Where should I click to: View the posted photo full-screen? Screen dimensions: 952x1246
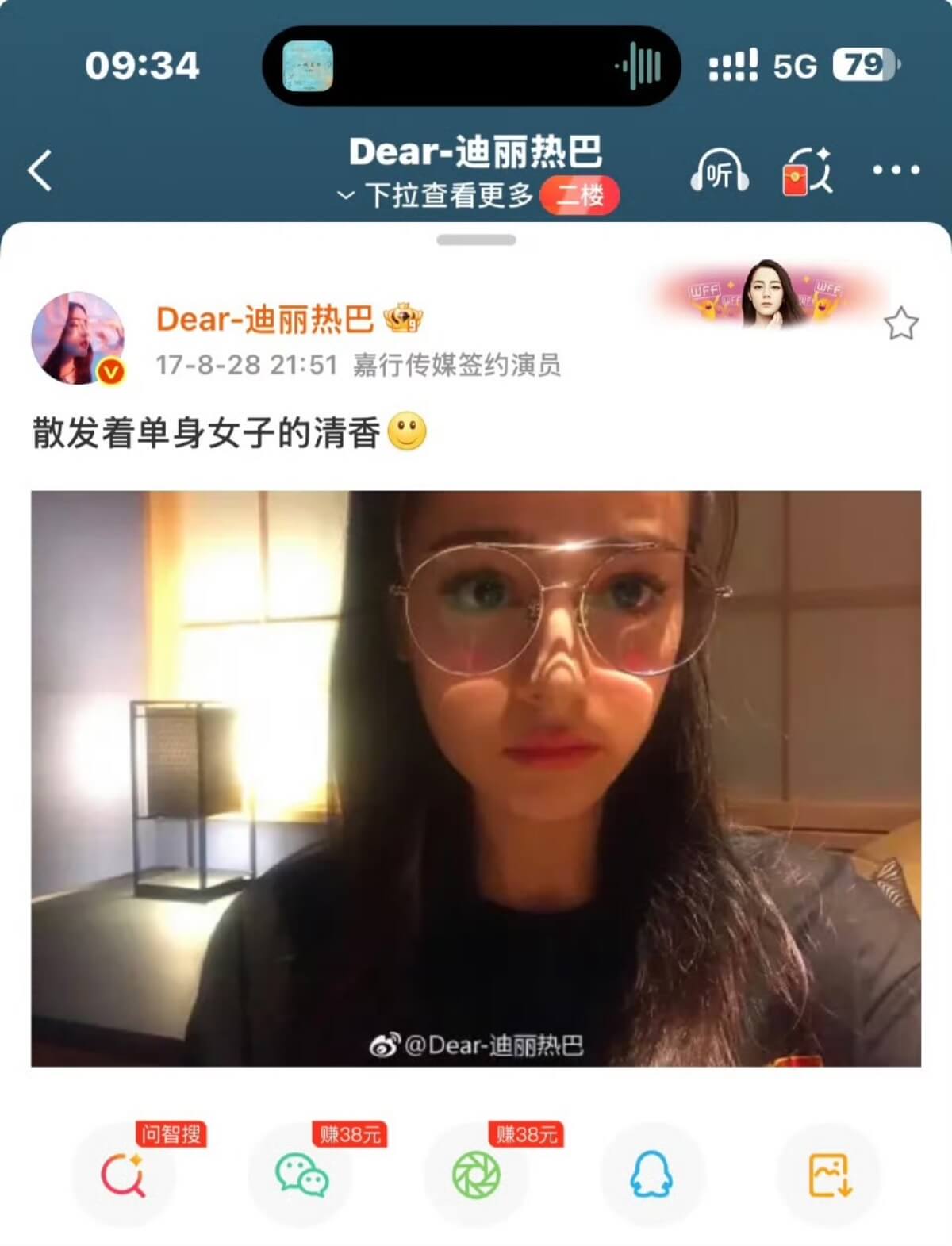pyautogui.click(x=476, y=778)
